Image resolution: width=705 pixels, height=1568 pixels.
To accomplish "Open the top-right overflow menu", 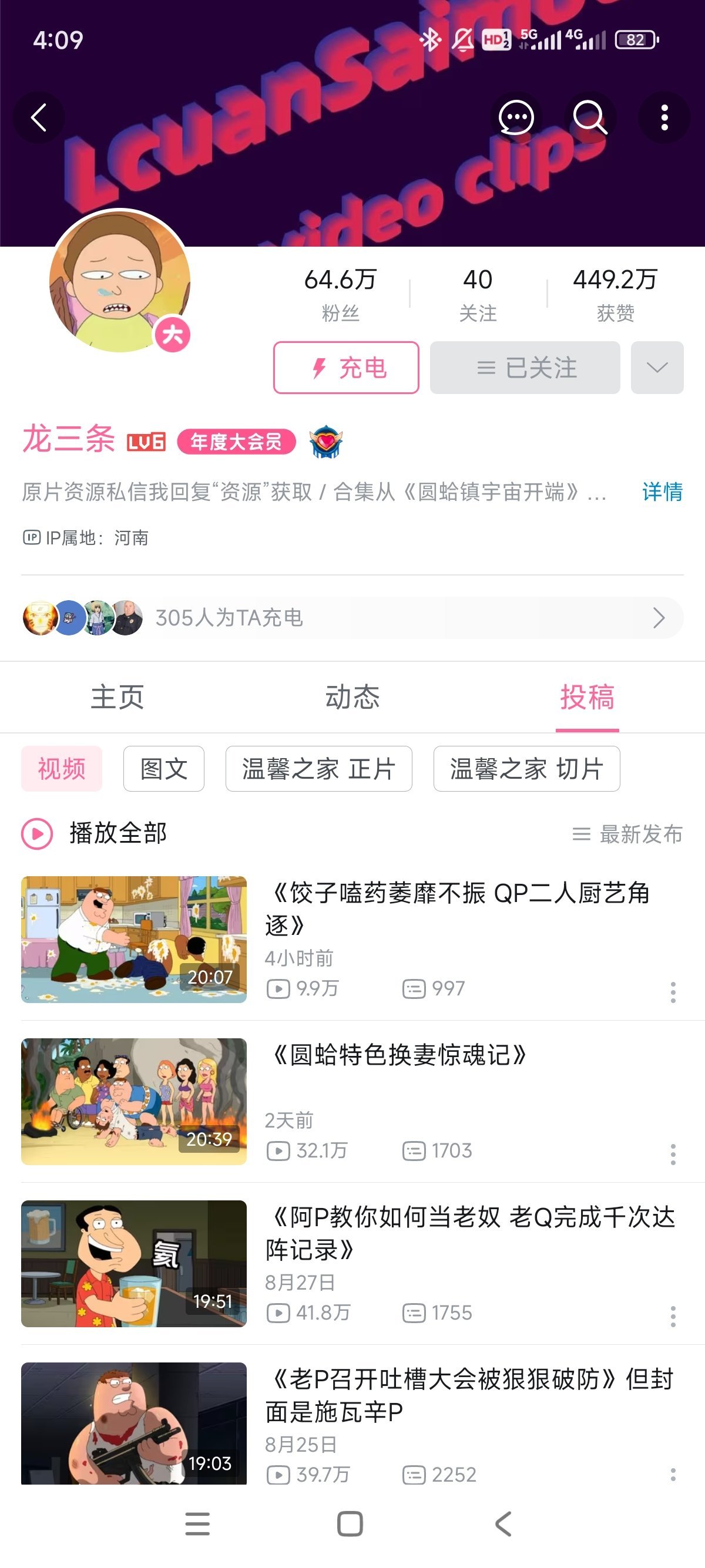I will pos(664,117).
